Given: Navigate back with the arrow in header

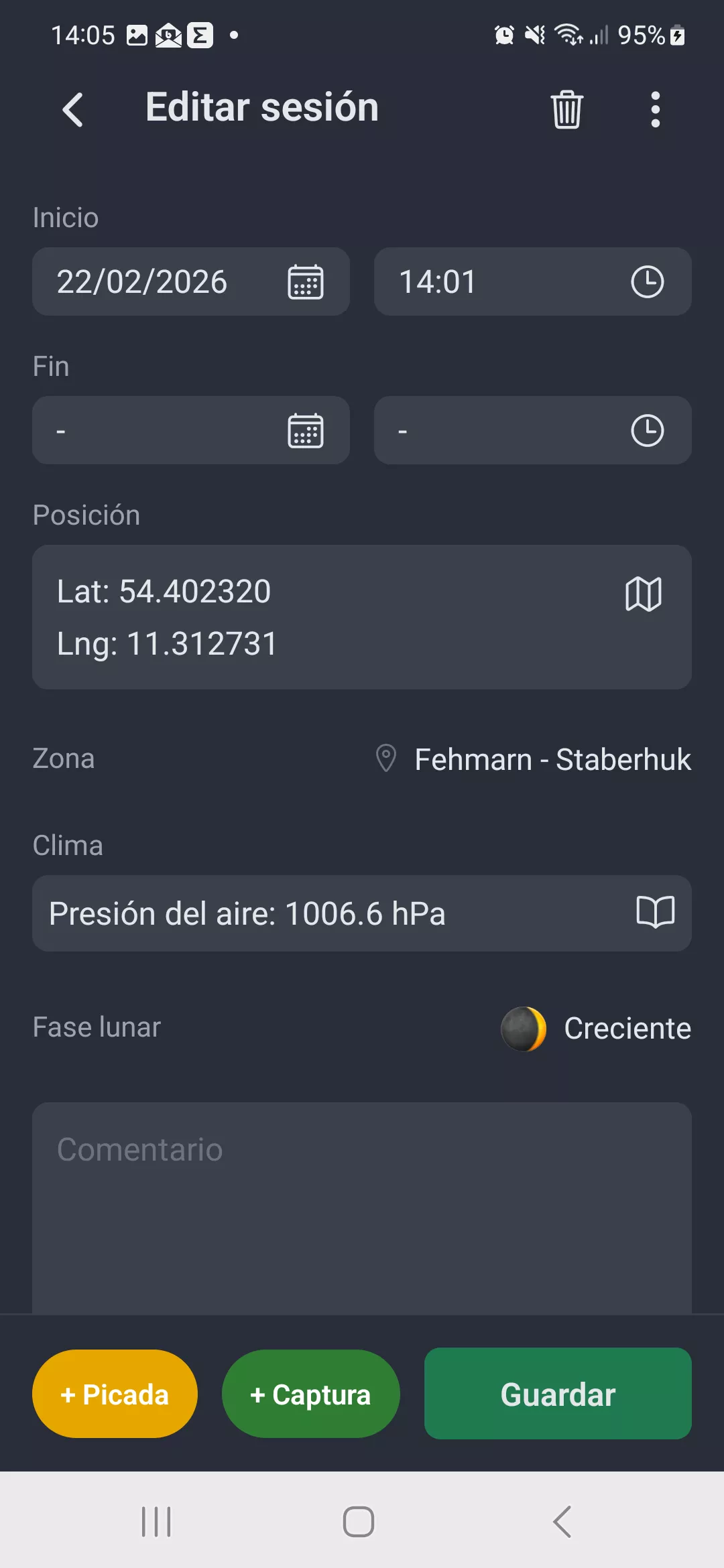Looking at the screenshot, I should point(72,109).
